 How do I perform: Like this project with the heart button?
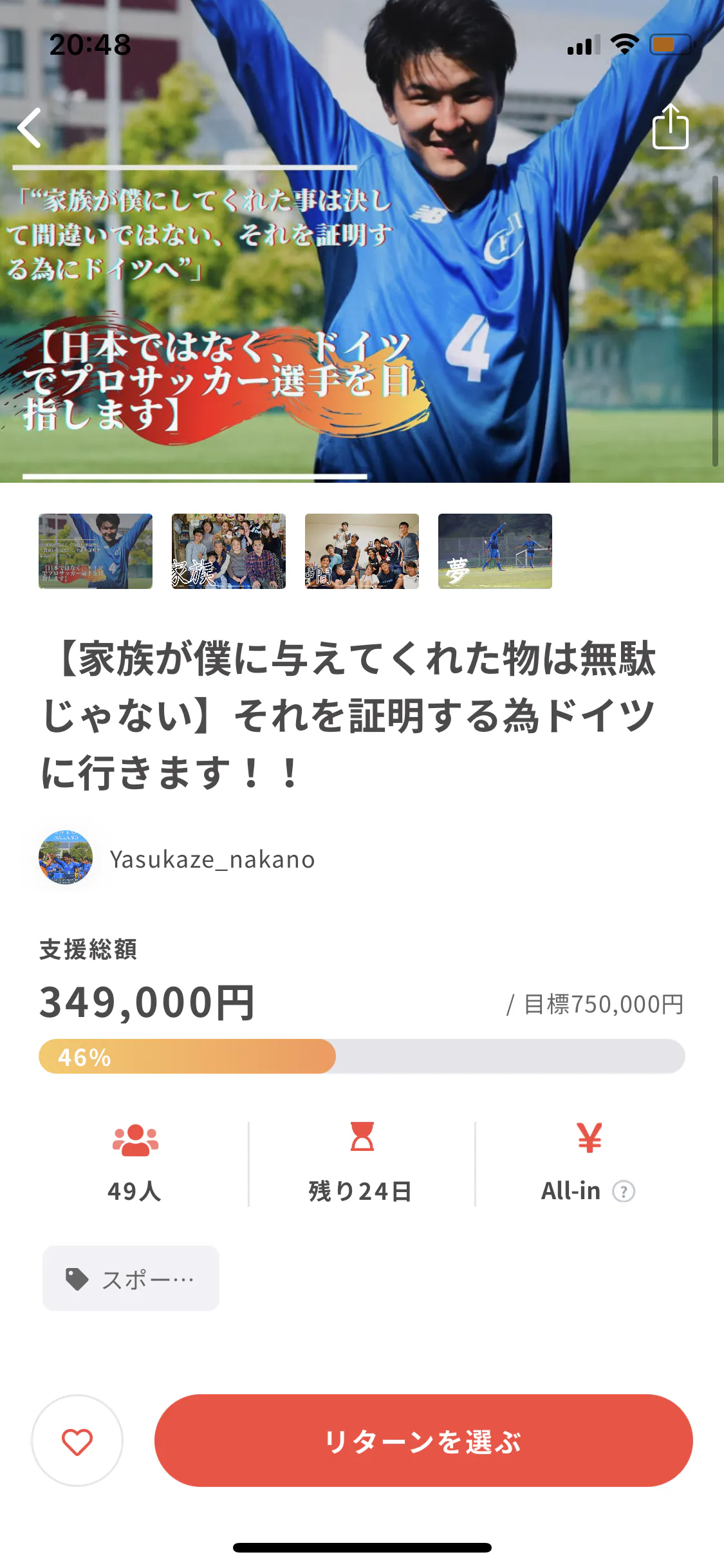pyautogui.click(x=77, y=1441)
